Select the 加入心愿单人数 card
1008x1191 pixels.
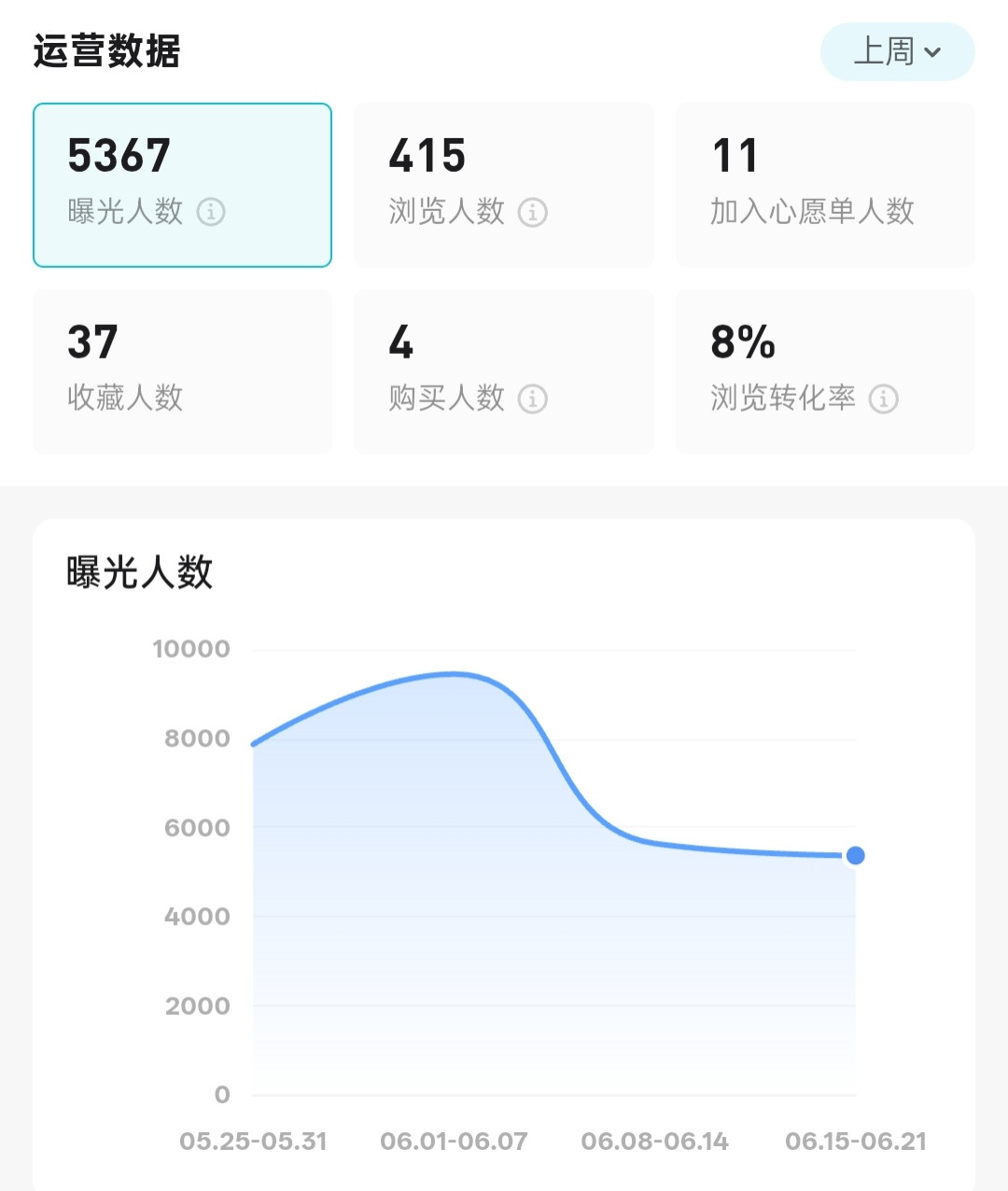825,185
